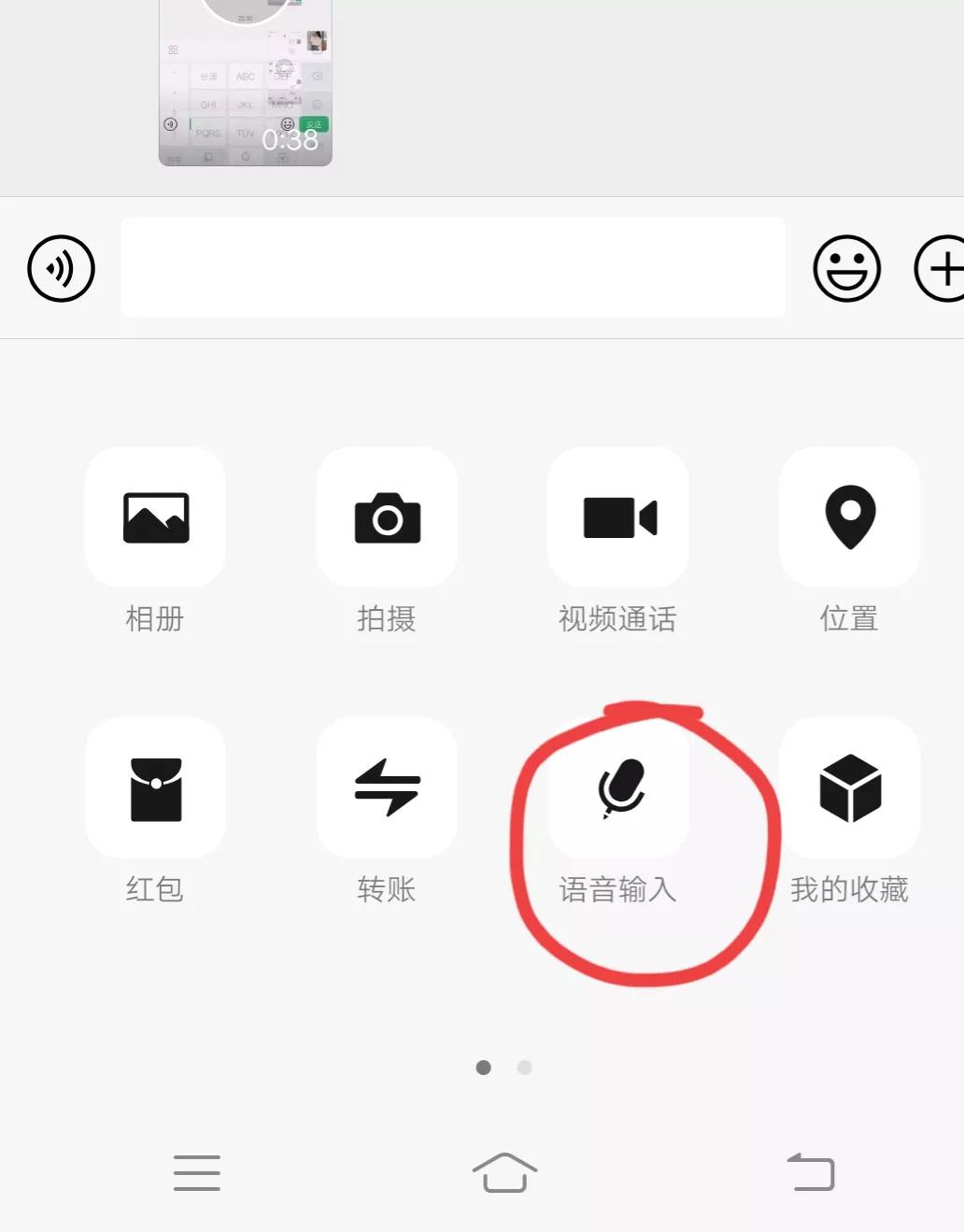The image size is (964, 1232).
Task: Tap the home navigation button
Action: [x=504, y=1172]
